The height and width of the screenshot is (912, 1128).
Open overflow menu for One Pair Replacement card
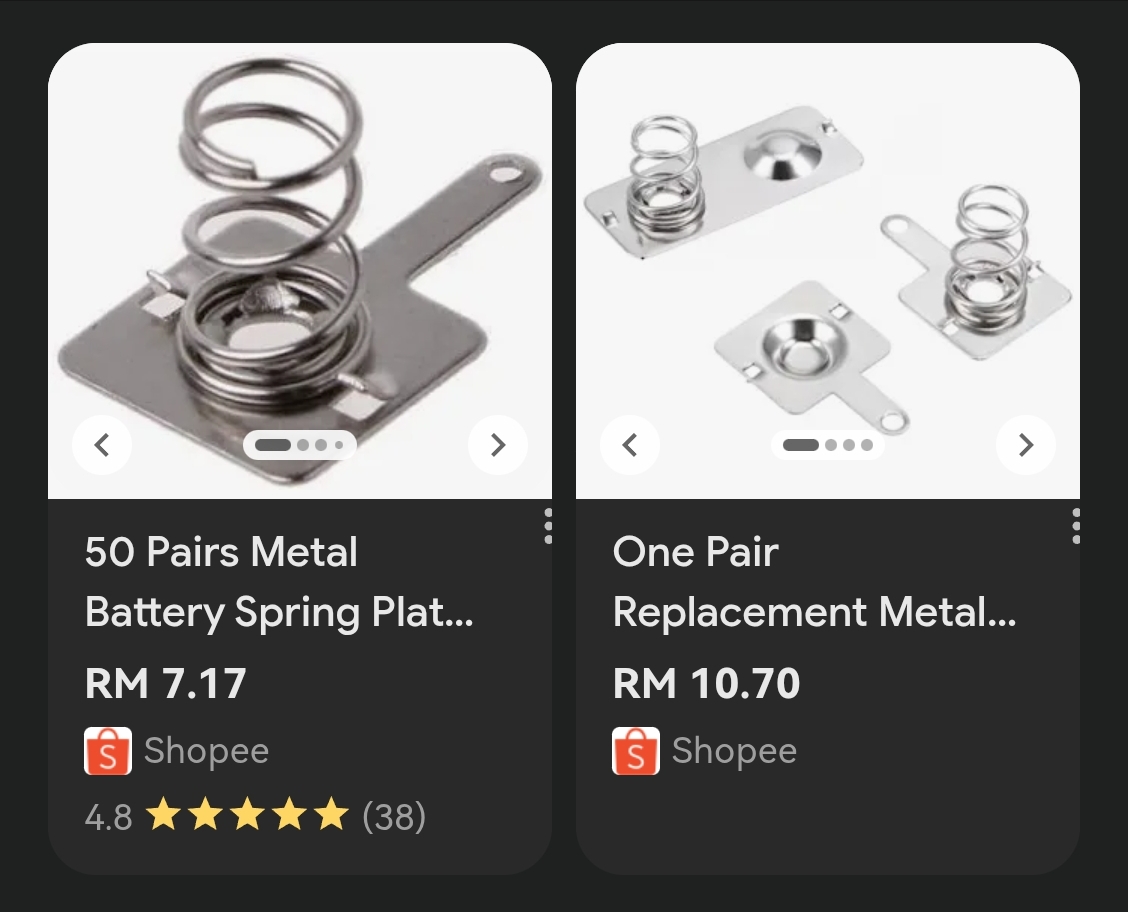pos(1076,526)
